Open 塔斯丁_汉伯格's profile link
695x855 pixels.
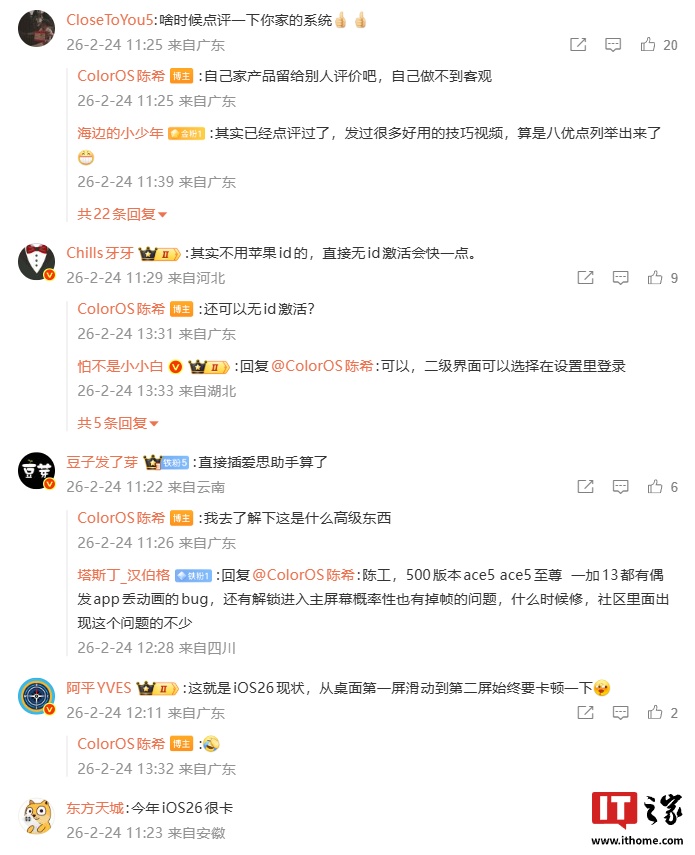pyautogui.click(x=123, y=575)
